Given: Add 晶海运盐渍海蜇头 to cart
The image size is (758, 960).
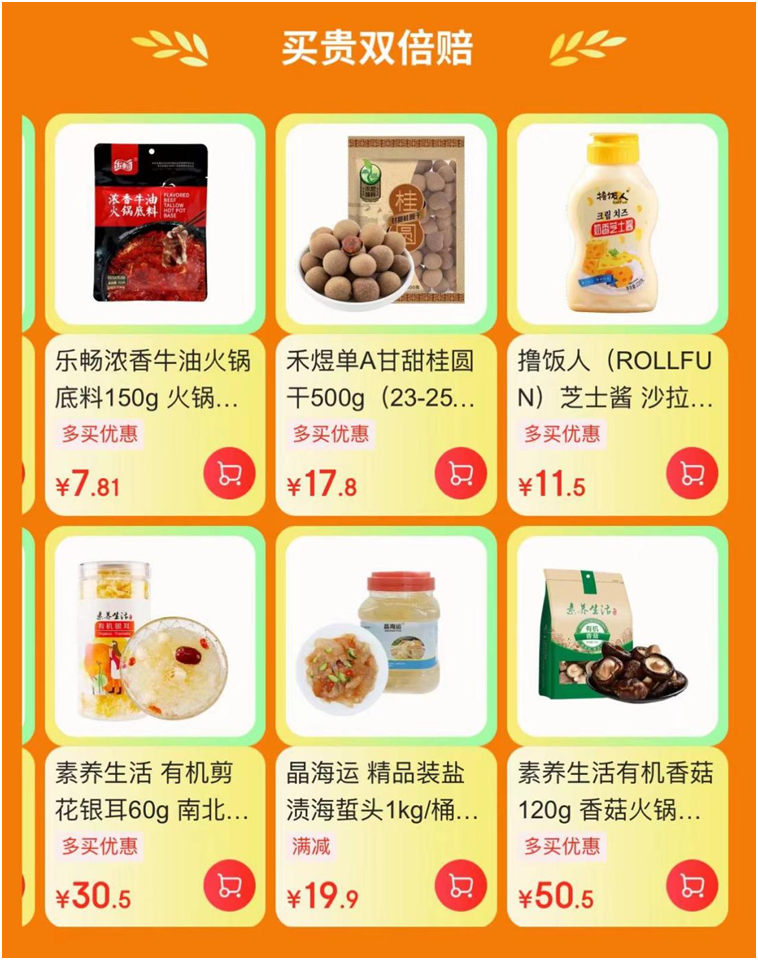Looking at the screenshot, I should 461,886.
